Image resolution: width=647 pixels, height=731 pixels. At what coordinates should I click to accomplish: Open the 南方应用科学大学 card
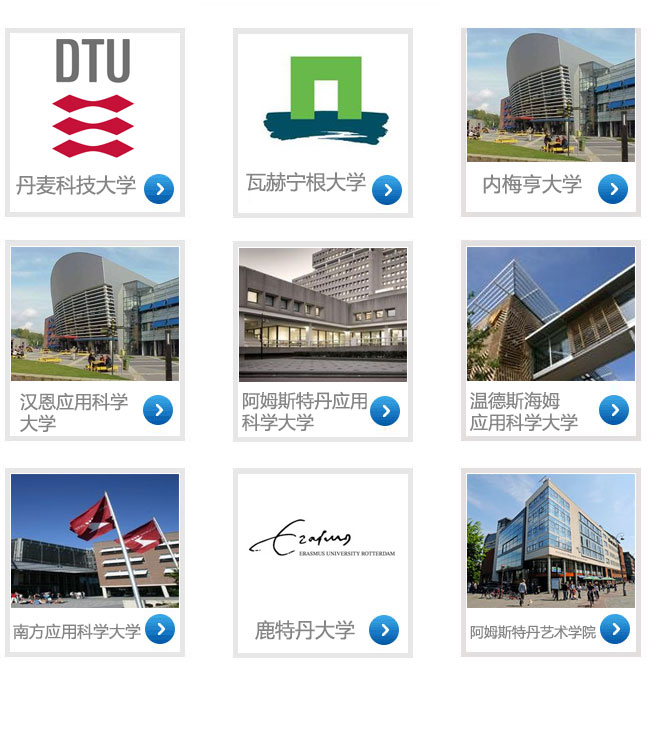pos(95,562)
